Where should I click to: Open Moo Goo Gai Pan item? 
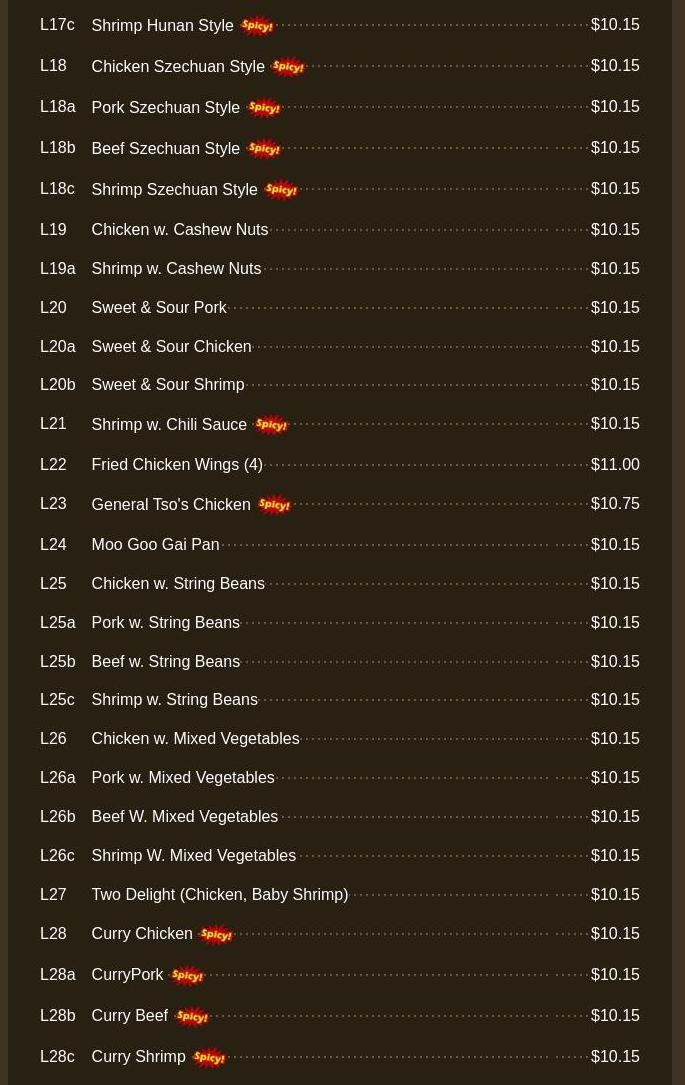click(155, 545)
